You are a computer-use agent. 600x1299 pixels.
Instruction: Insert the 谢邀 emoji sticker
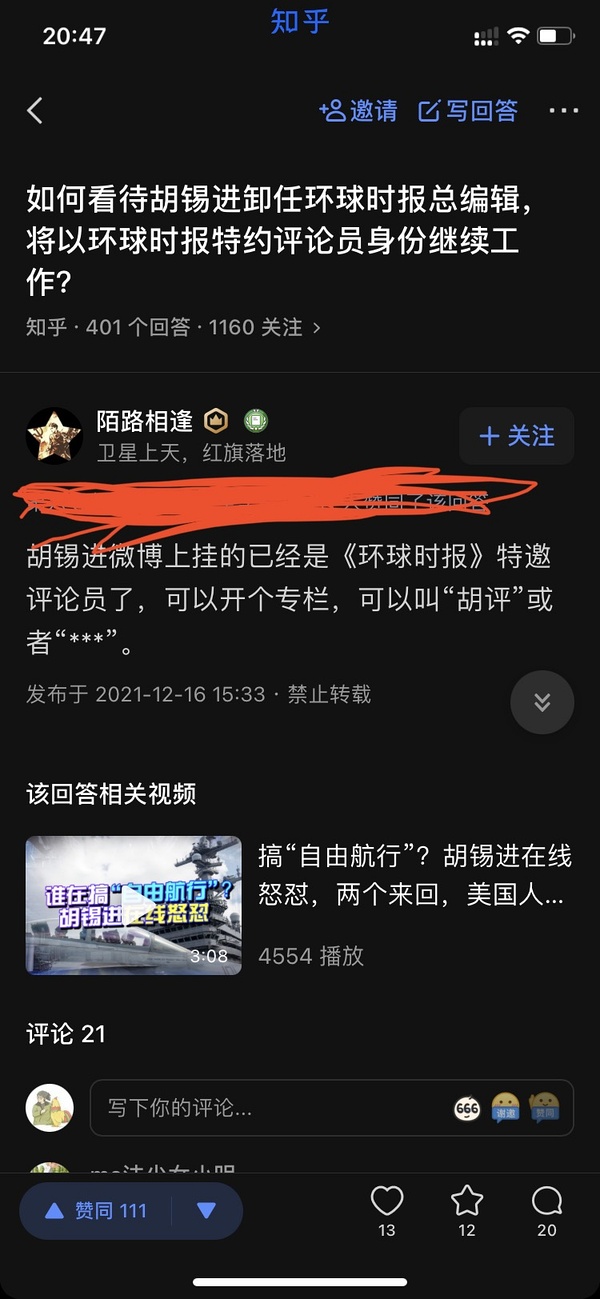[505, 1108]
